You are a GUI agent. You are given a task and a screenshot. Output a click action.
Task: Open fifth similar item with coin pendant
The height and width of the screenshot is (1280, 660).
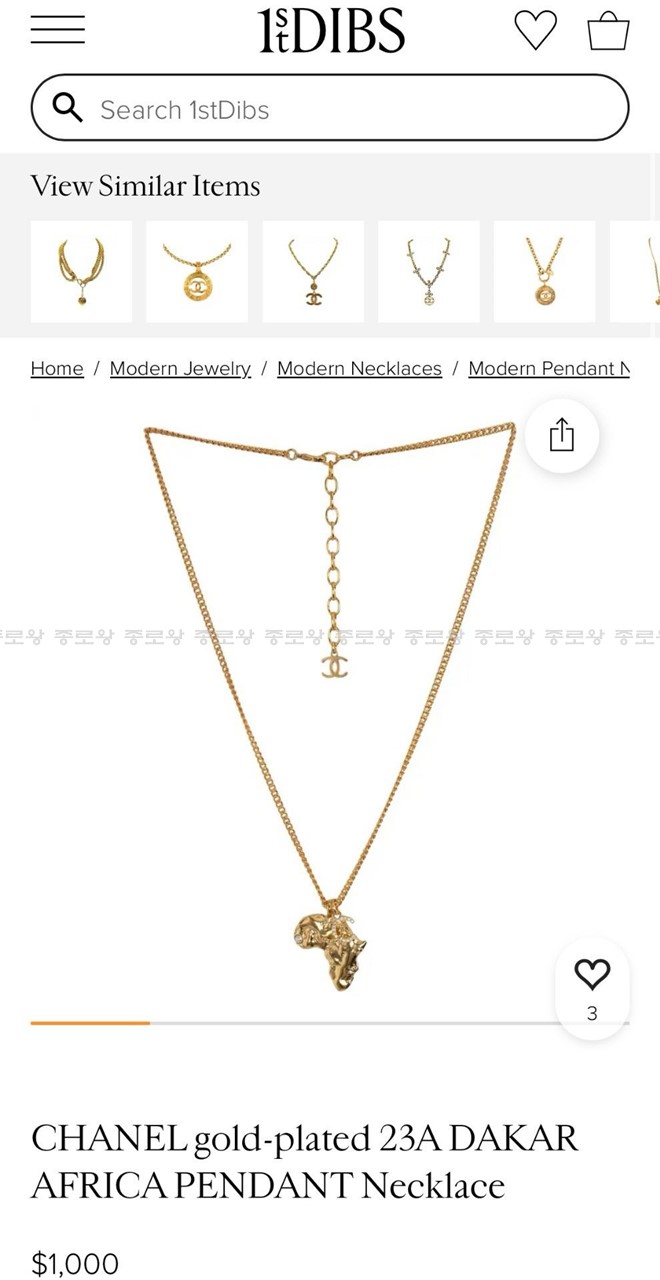click(544, 271)
